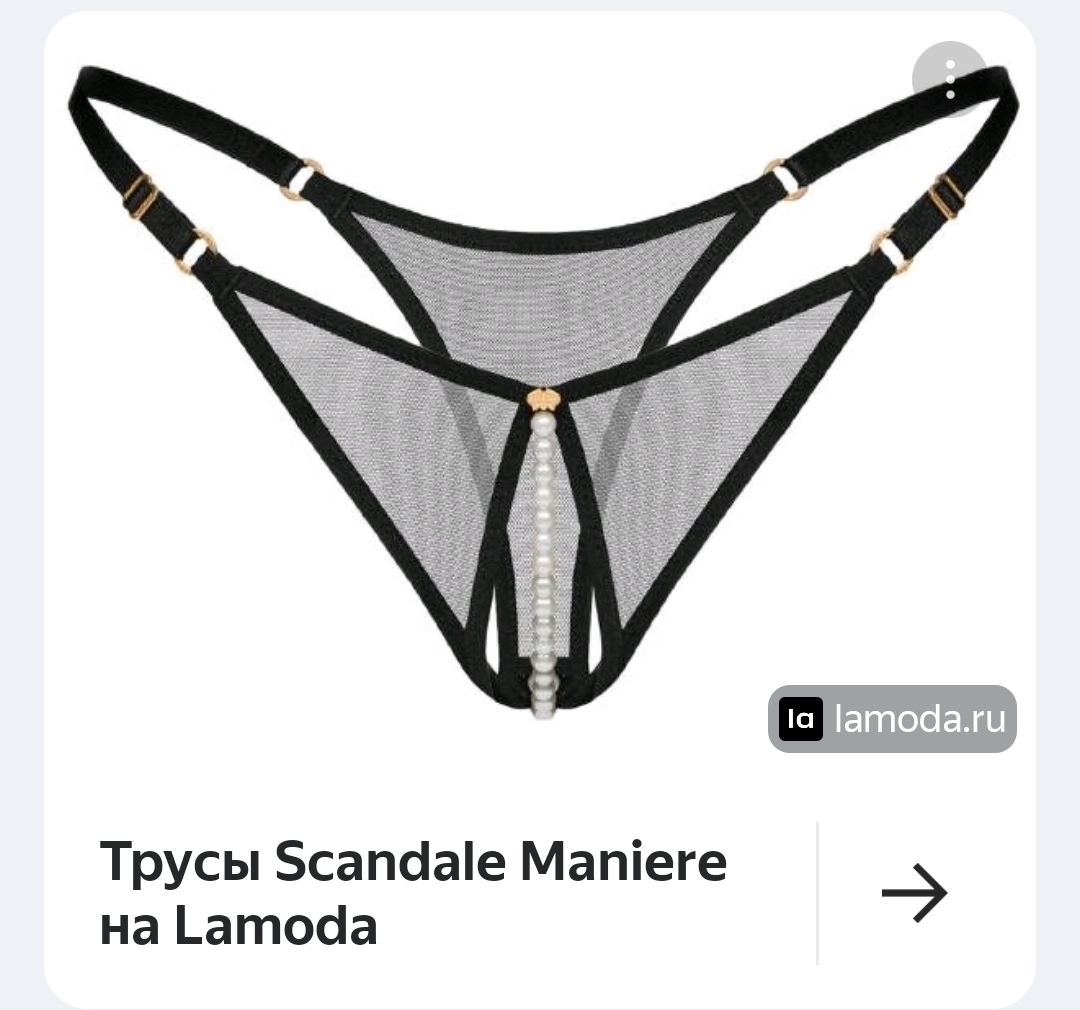Open the Трусы Scandale Maniere на Lamoda title

coord(413,893)
